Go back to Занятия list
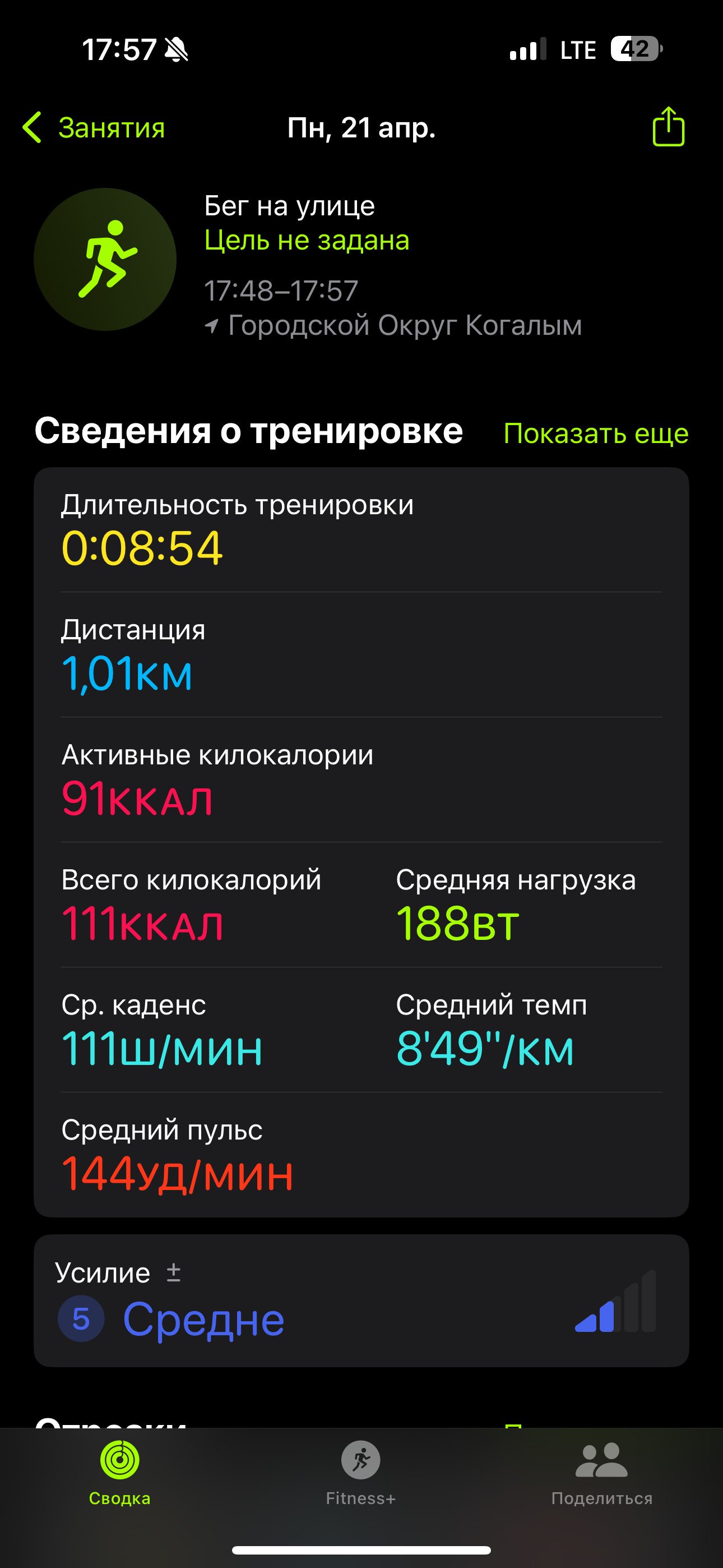 (x=94, y=128)
